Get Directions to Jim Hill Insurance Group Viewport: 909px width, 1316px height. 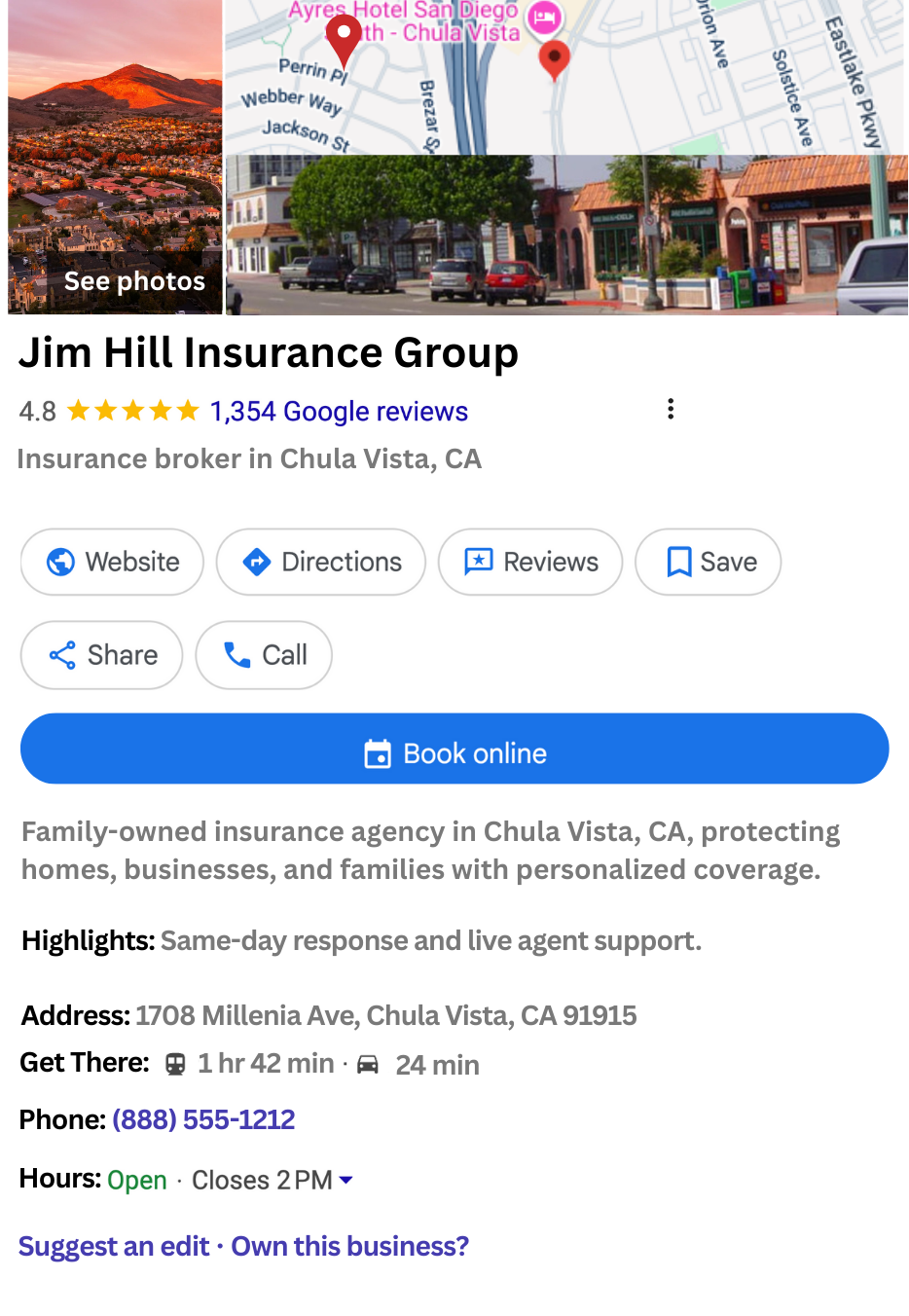321,562
